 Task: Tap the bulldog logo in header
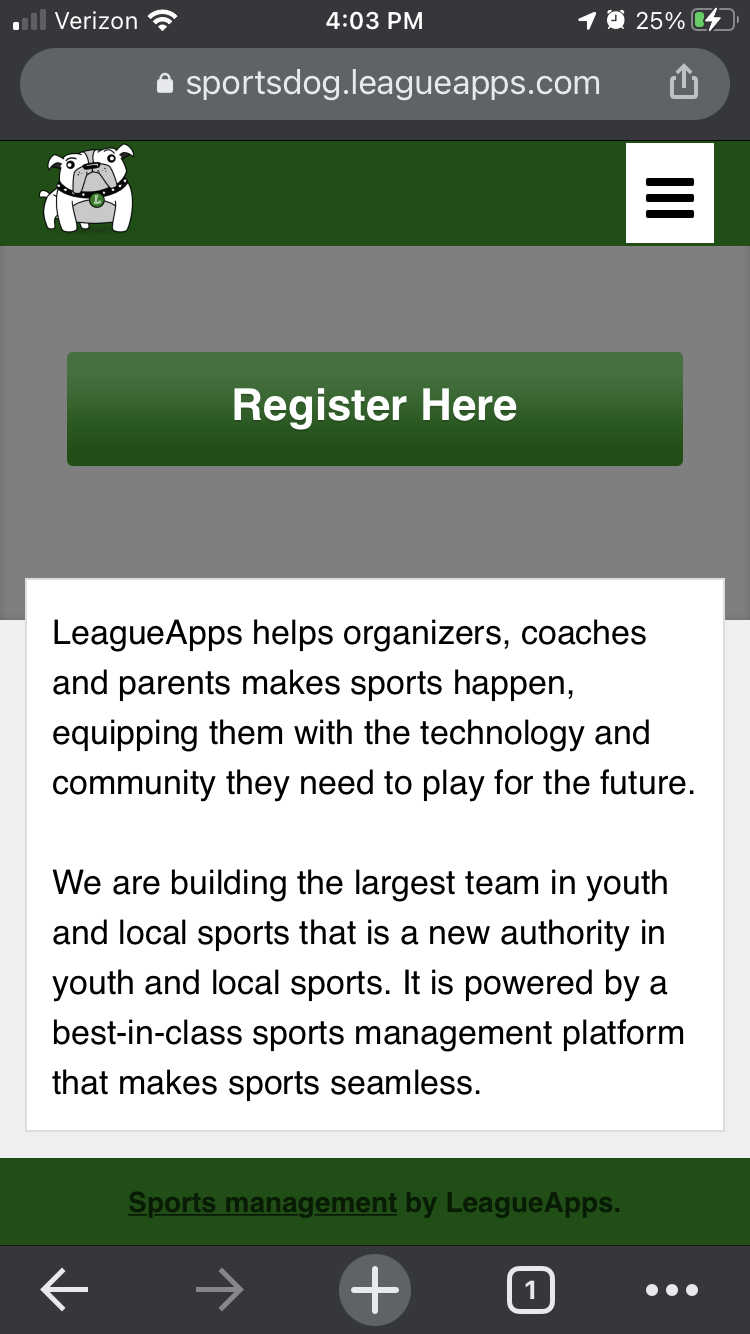click(x=87, y=192)
